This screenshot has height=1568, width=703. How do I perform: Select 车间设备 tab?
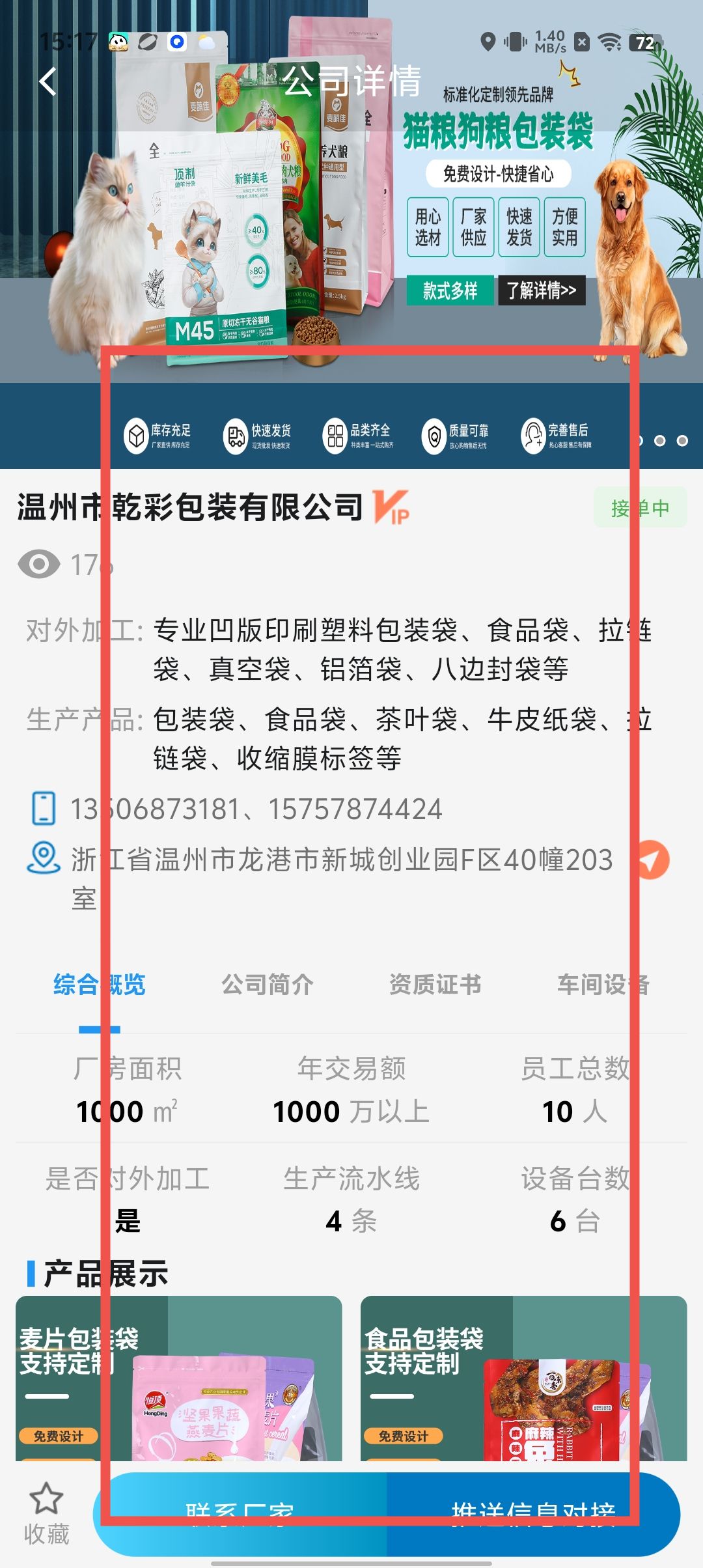603,985
